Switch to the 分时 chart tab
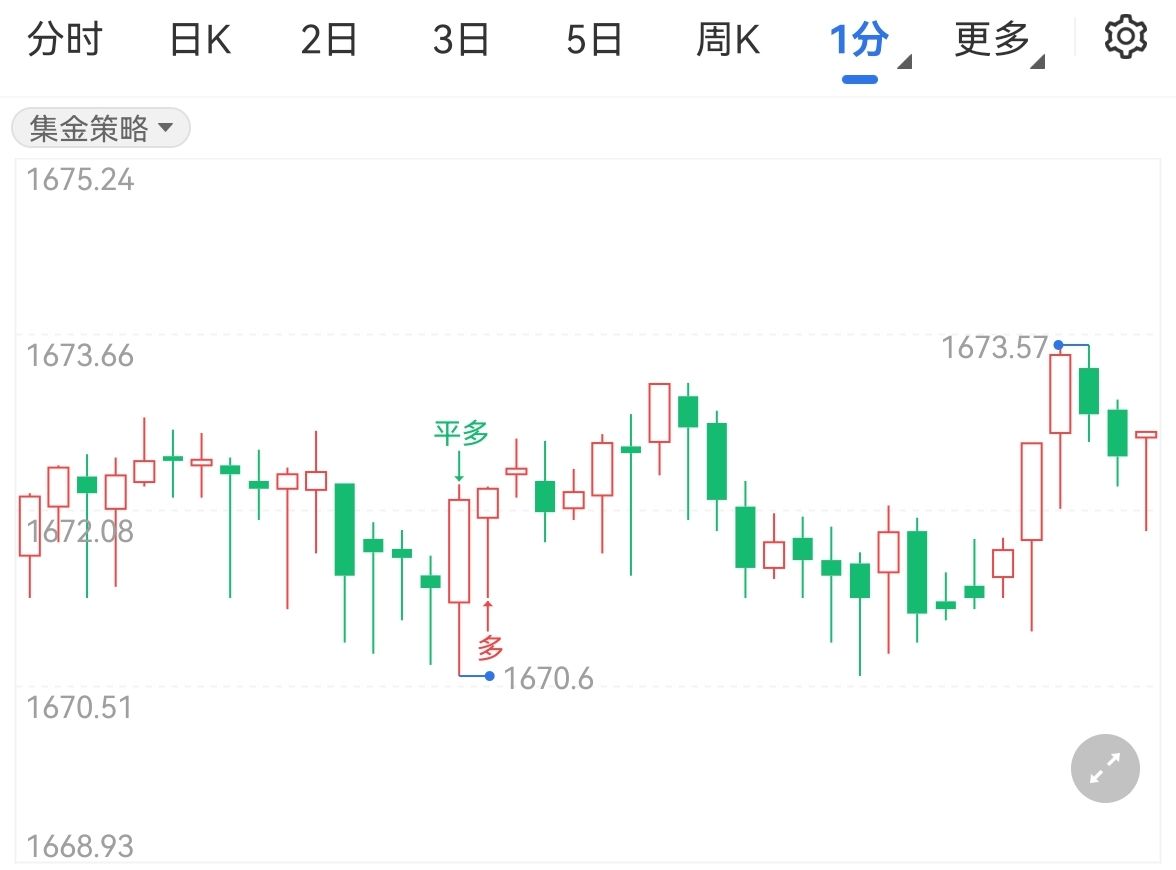This screenshot has height=870, width=1176. click(65, 40)
